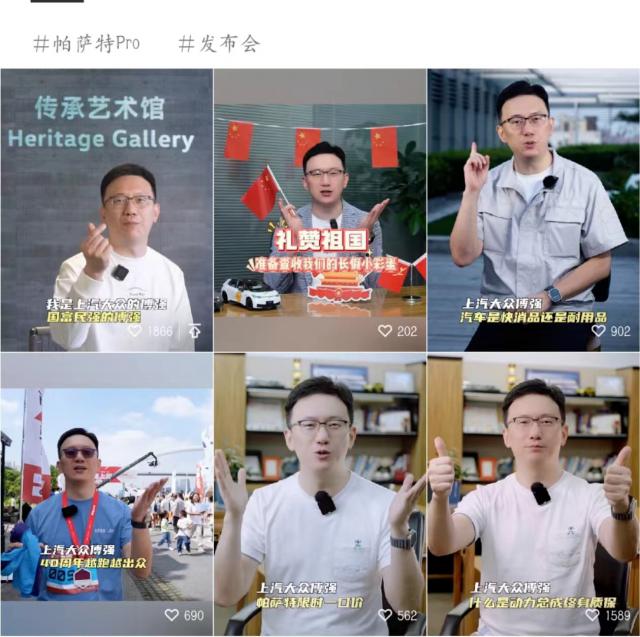This screenshot has height=637, width=640.
Task: Open the 礼赞祖国 video
Action: tap(320, 210)
